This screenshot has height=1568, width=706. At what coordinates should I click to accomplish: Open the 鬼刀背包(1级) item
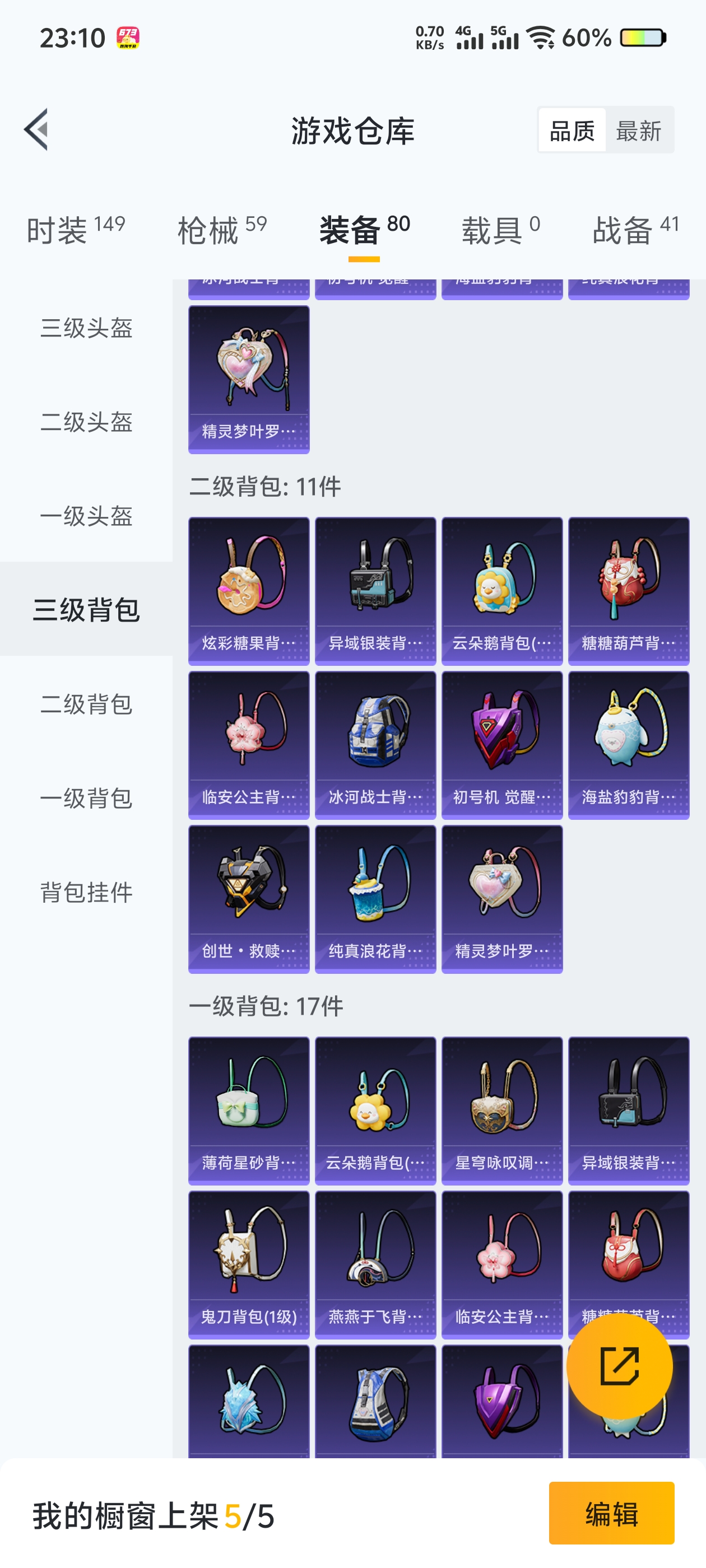[249, 1264]
